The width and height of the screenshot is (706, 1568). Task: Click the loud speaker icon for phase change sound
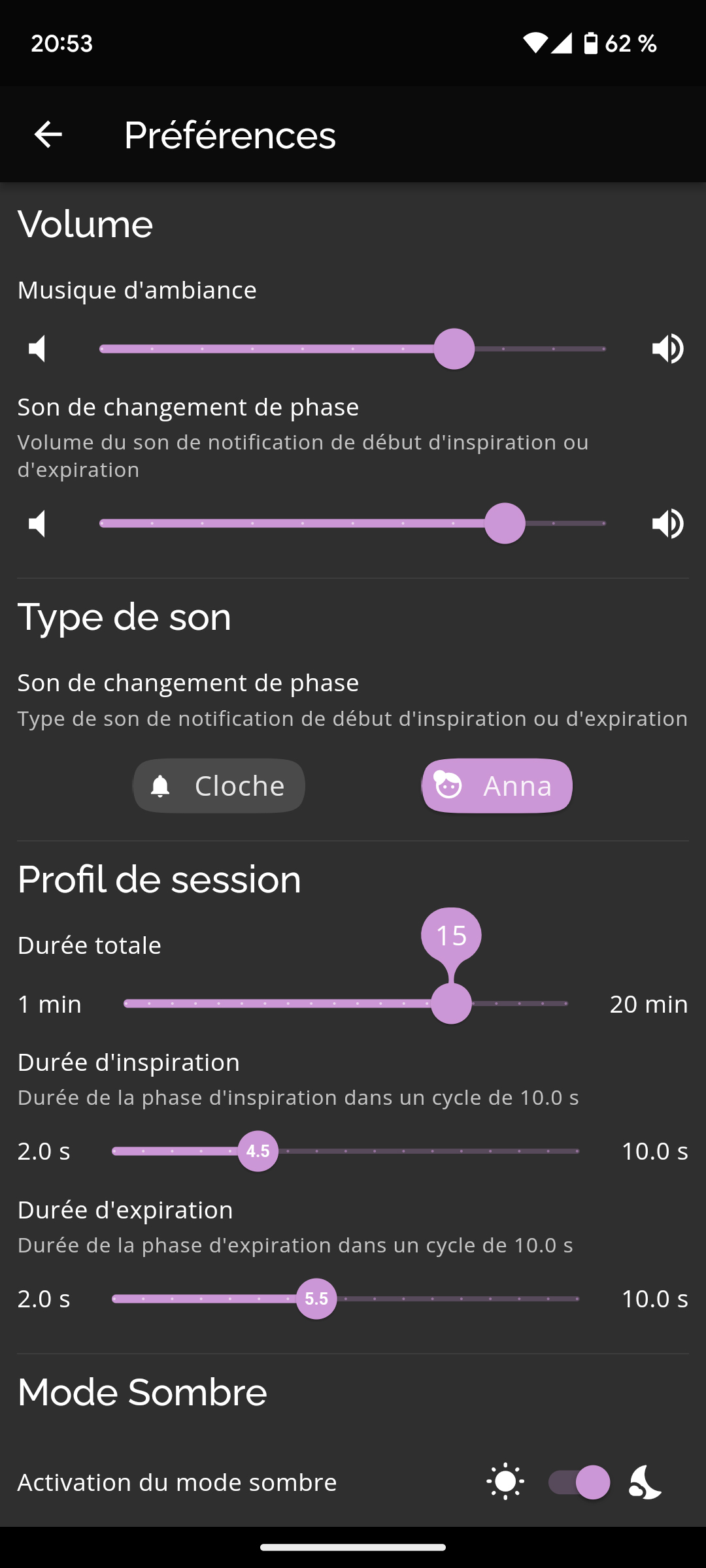pos(667,523)
